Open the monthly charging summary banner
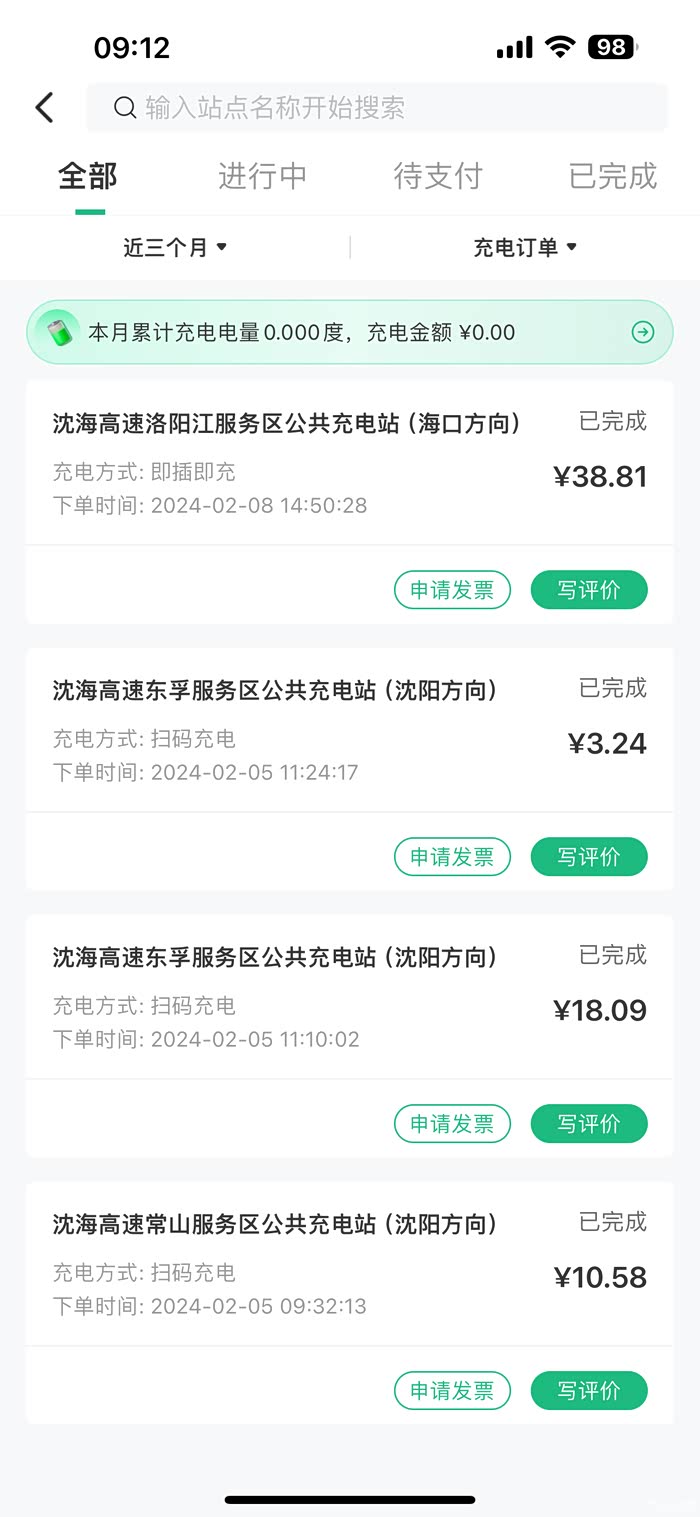Image resolution: width=700 pixels, height=1517 pixels. 349,332
